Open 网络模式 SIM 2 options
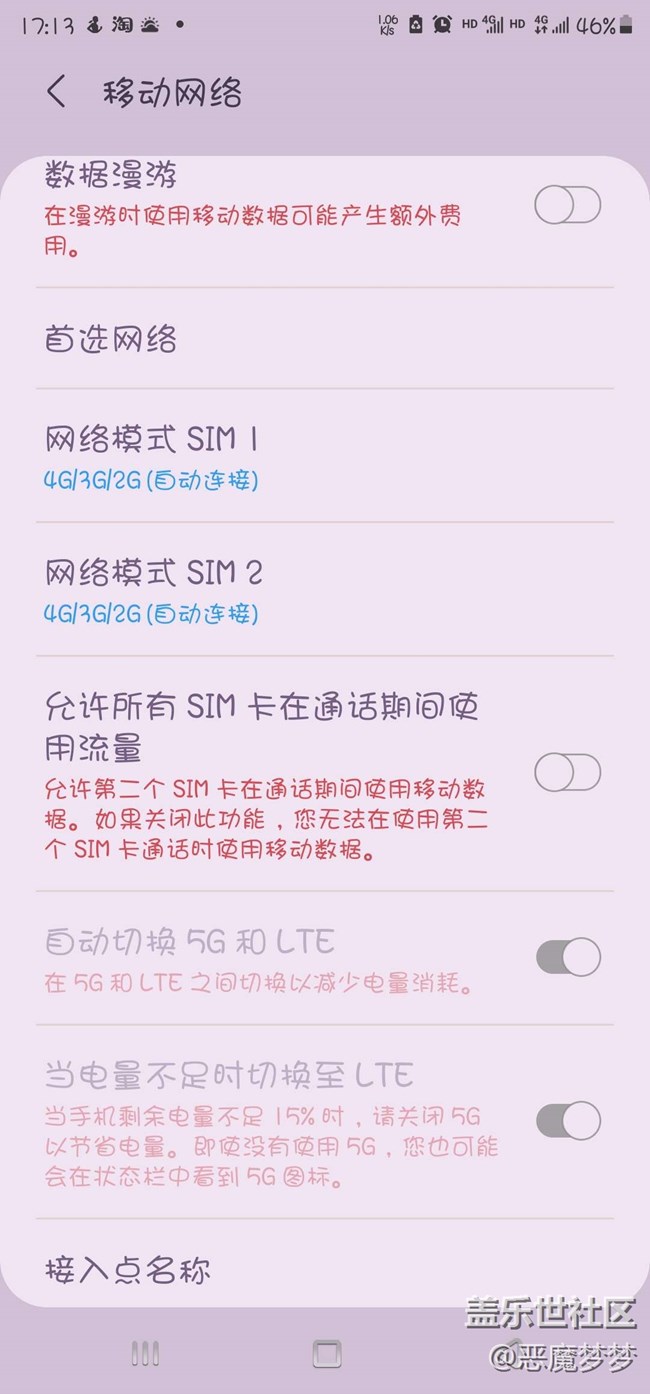This screenshot has height=1394, width=650. click(x=324, y=589)
